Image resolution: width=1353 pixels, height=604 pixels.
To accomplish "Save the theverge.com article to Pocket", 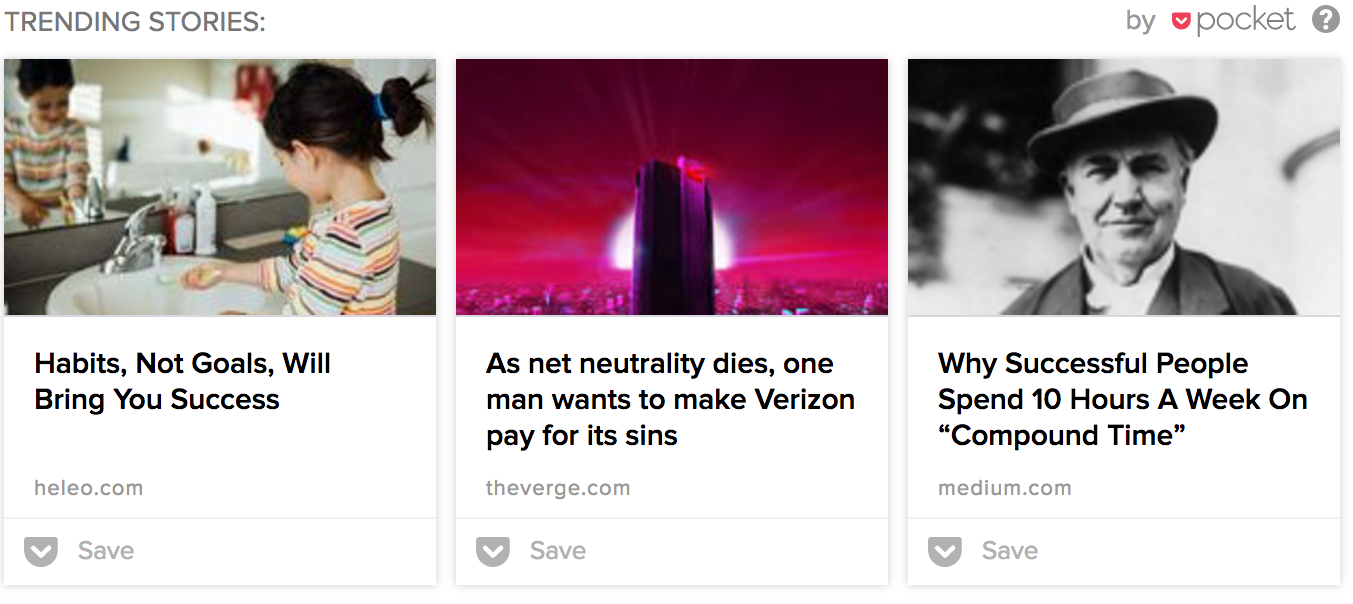I will click(532, 551).
